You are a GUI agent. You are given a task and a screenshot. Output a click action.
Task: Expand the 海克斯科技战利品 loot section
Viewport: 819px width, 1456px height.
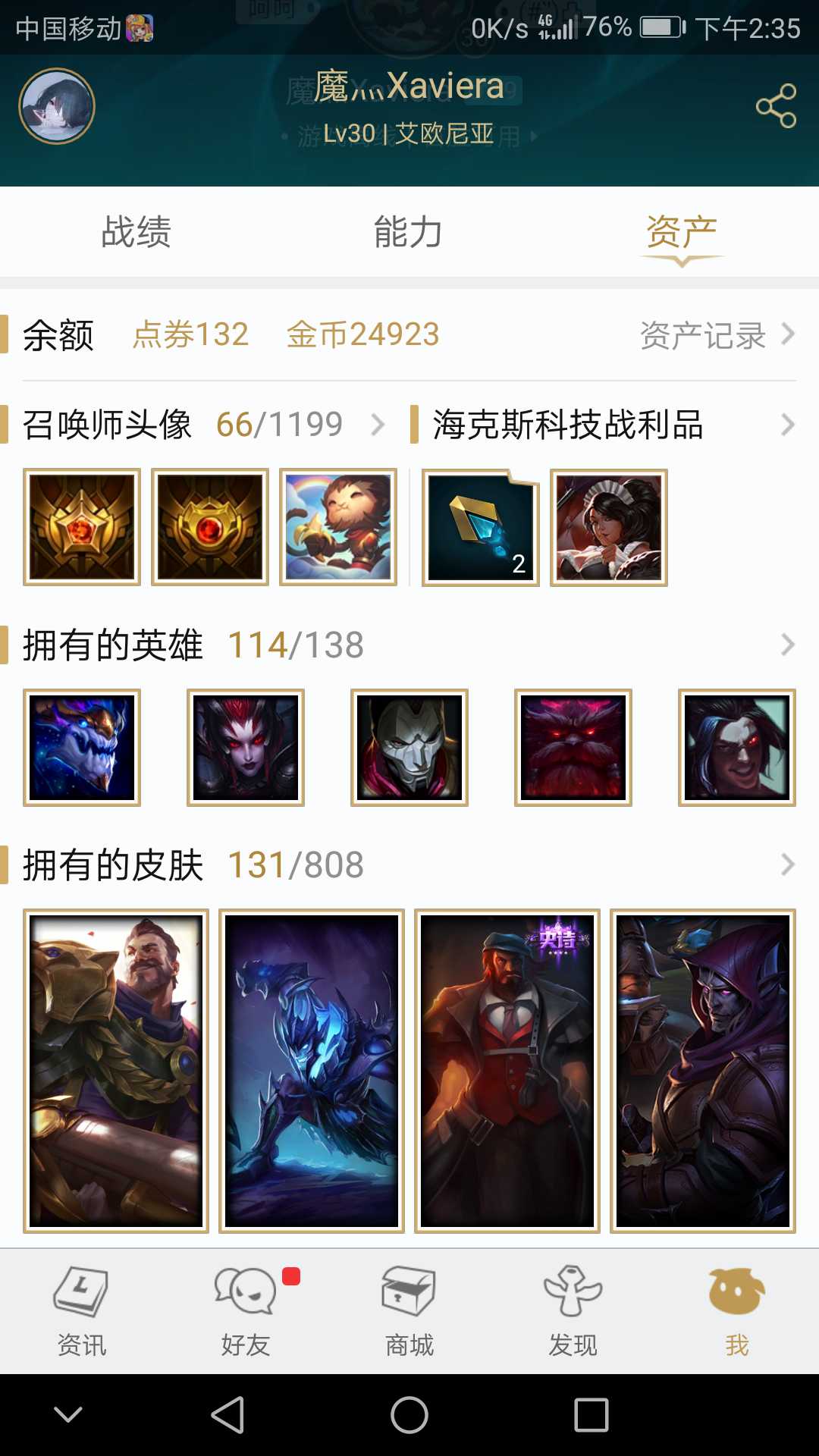[789, 426]
